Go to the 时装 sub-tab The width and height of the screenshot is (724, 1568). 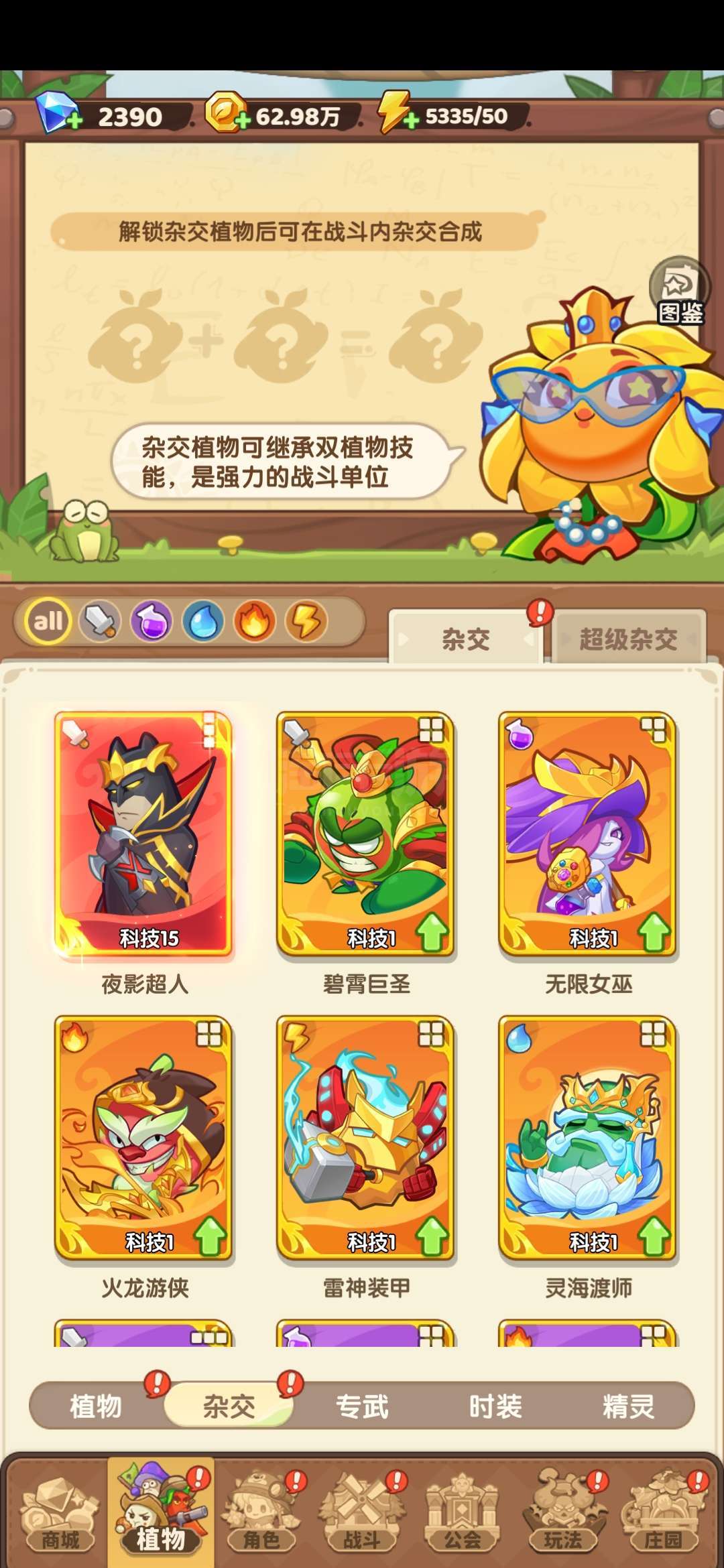(495, 1406)
